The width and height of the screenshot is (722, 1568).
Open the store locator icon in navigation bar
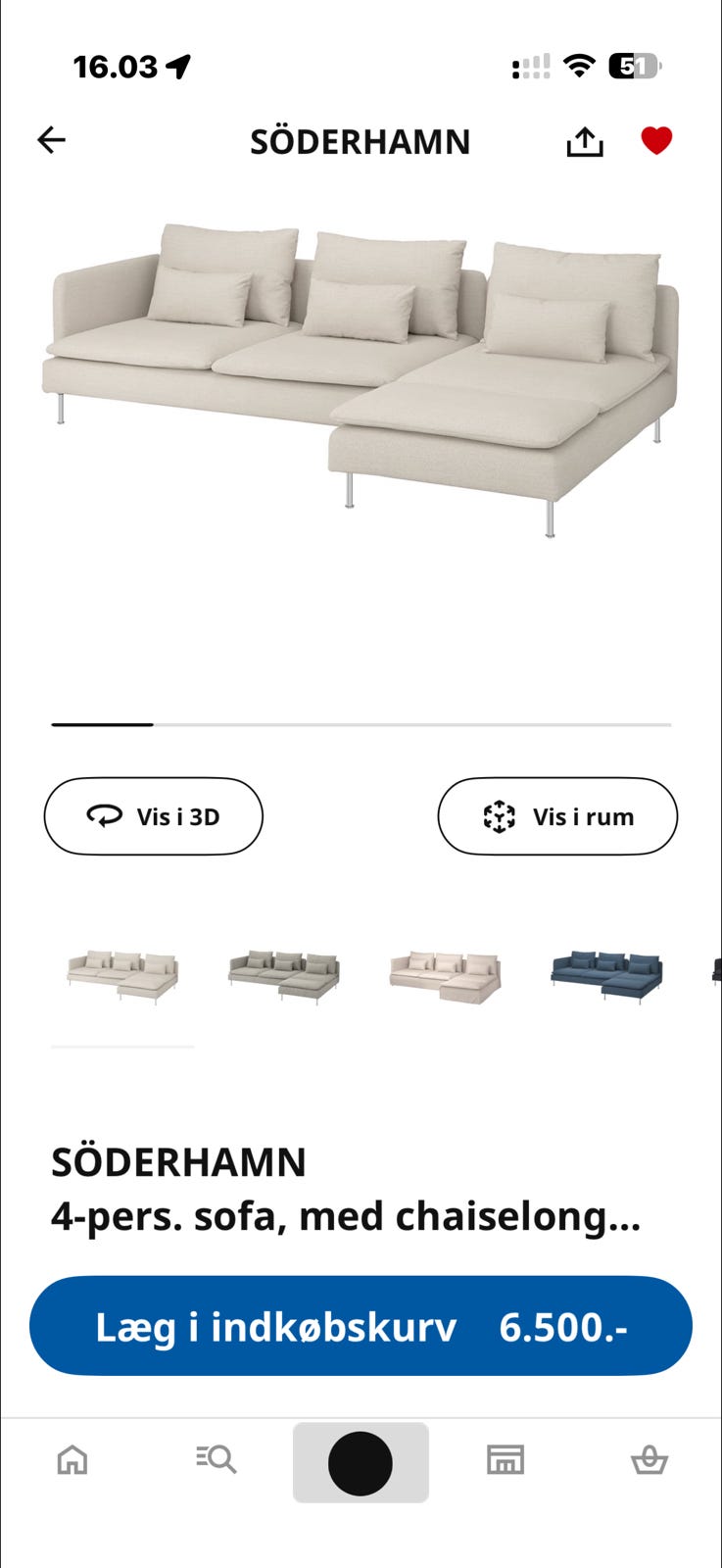click(505, 1460)
